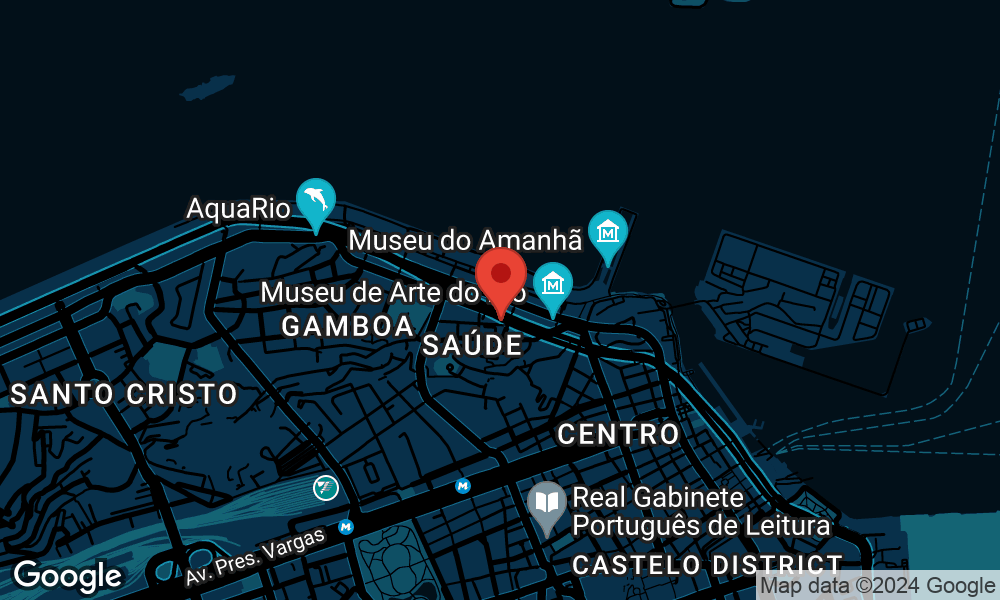Open the Museu do Amanhã marker
1000x600 pixels.
pos(607,233)
